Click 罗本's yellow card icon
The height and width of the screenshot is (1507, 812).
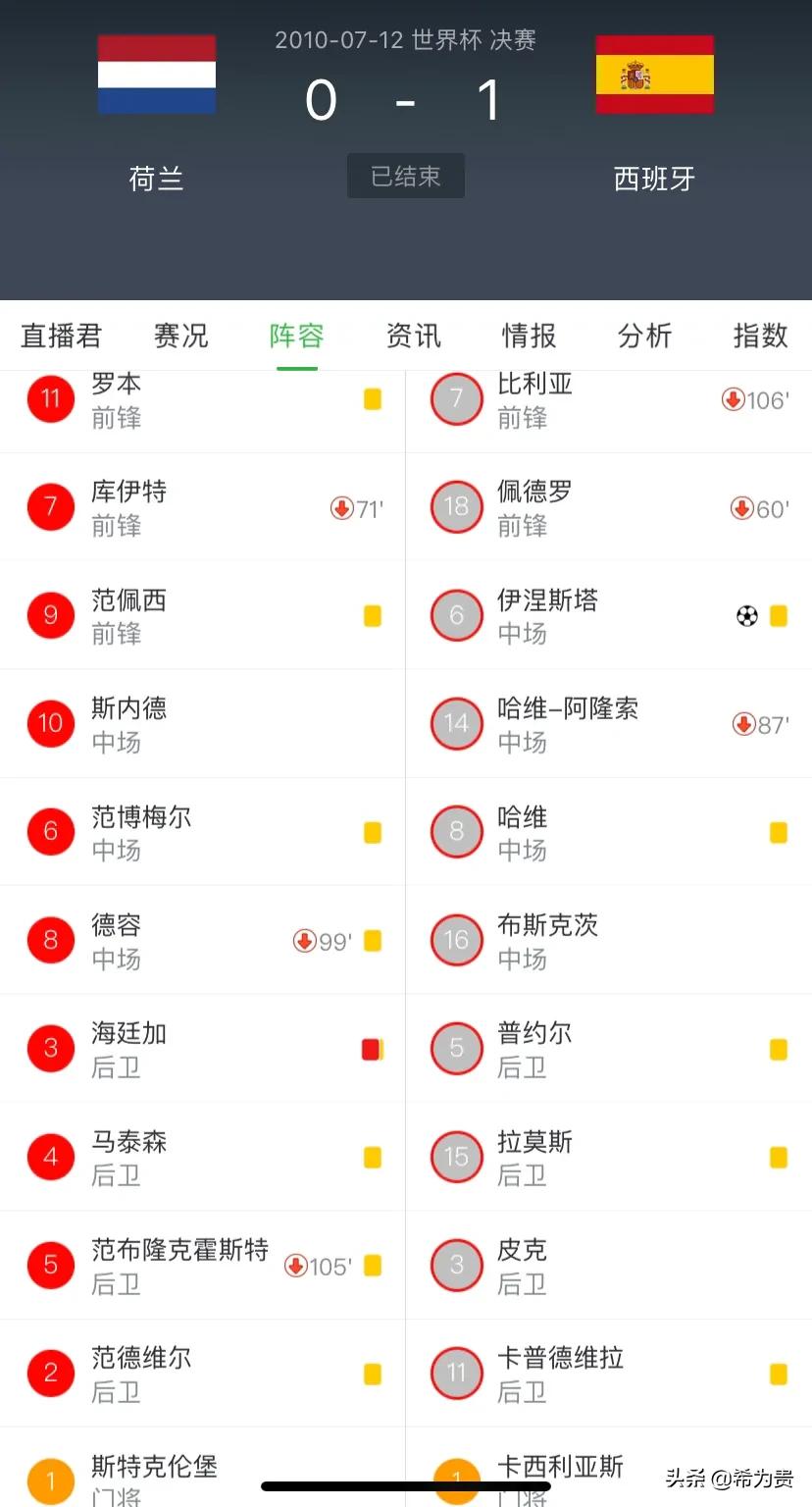pyautogui.click(x=372, y=398)
